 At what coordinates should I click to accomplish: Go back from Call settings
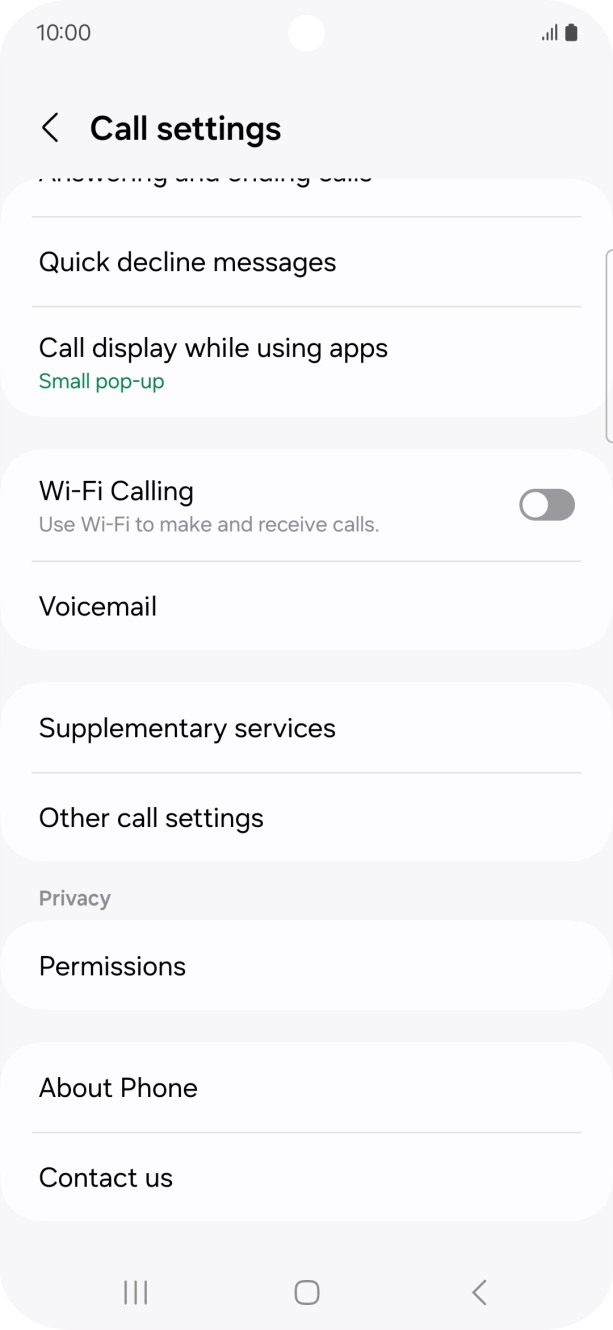click(50, 128)
